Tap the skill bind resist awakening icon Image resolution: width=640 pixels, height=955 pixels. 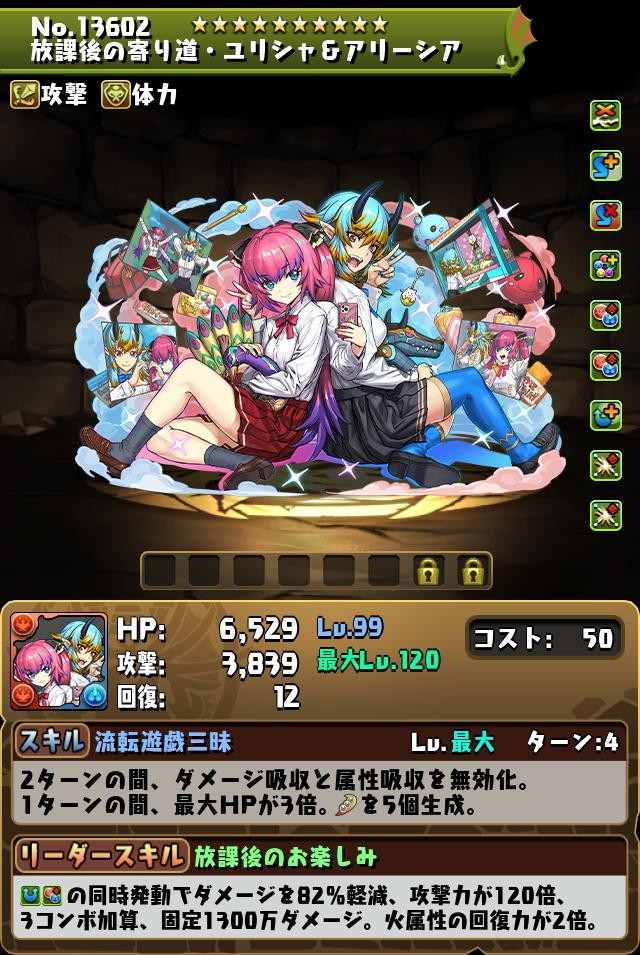[606, 215]
